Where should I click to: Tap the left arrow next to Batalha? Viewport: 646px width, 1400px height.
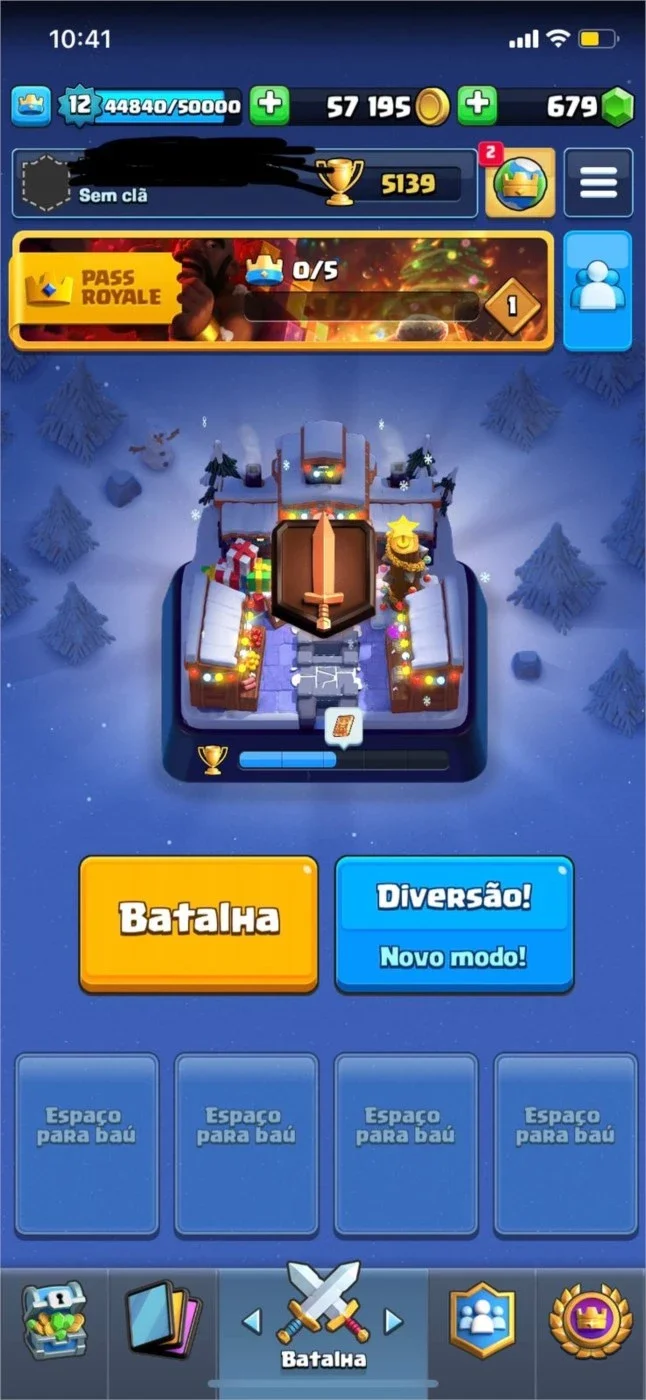point(252,1322)
